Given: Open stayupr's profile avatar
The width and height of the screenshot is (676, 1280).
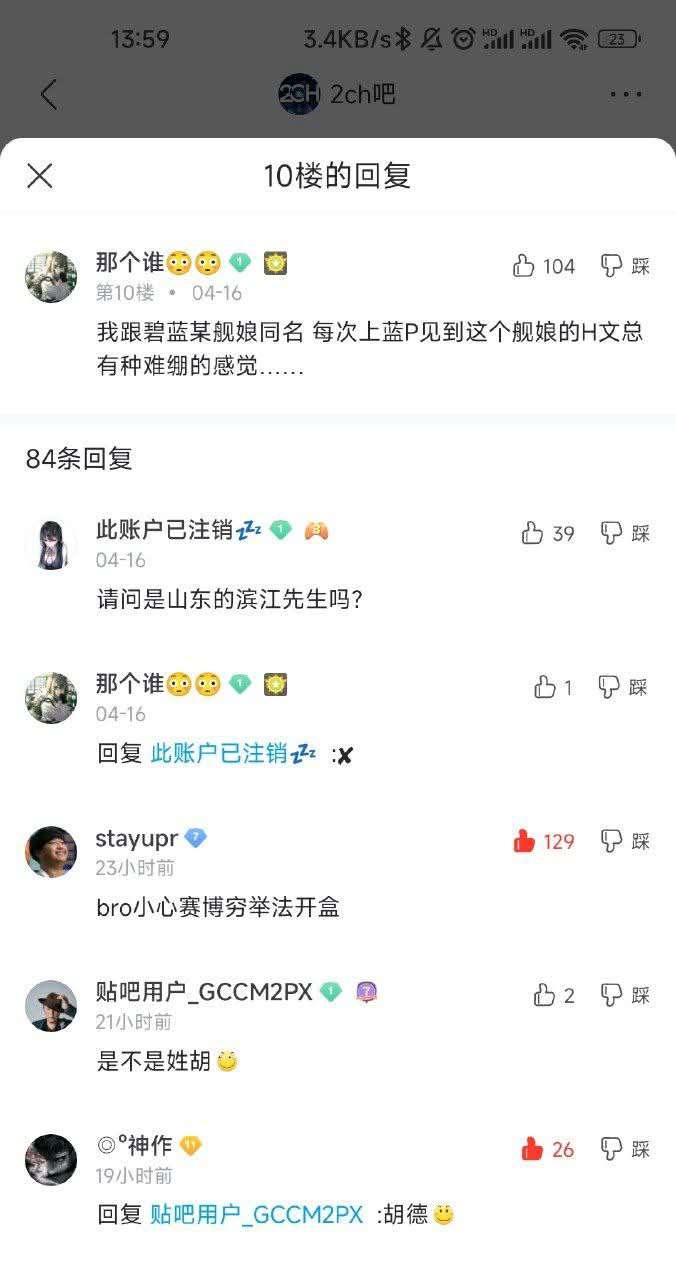Looking at the screenshot, I should tap(51, 852).
